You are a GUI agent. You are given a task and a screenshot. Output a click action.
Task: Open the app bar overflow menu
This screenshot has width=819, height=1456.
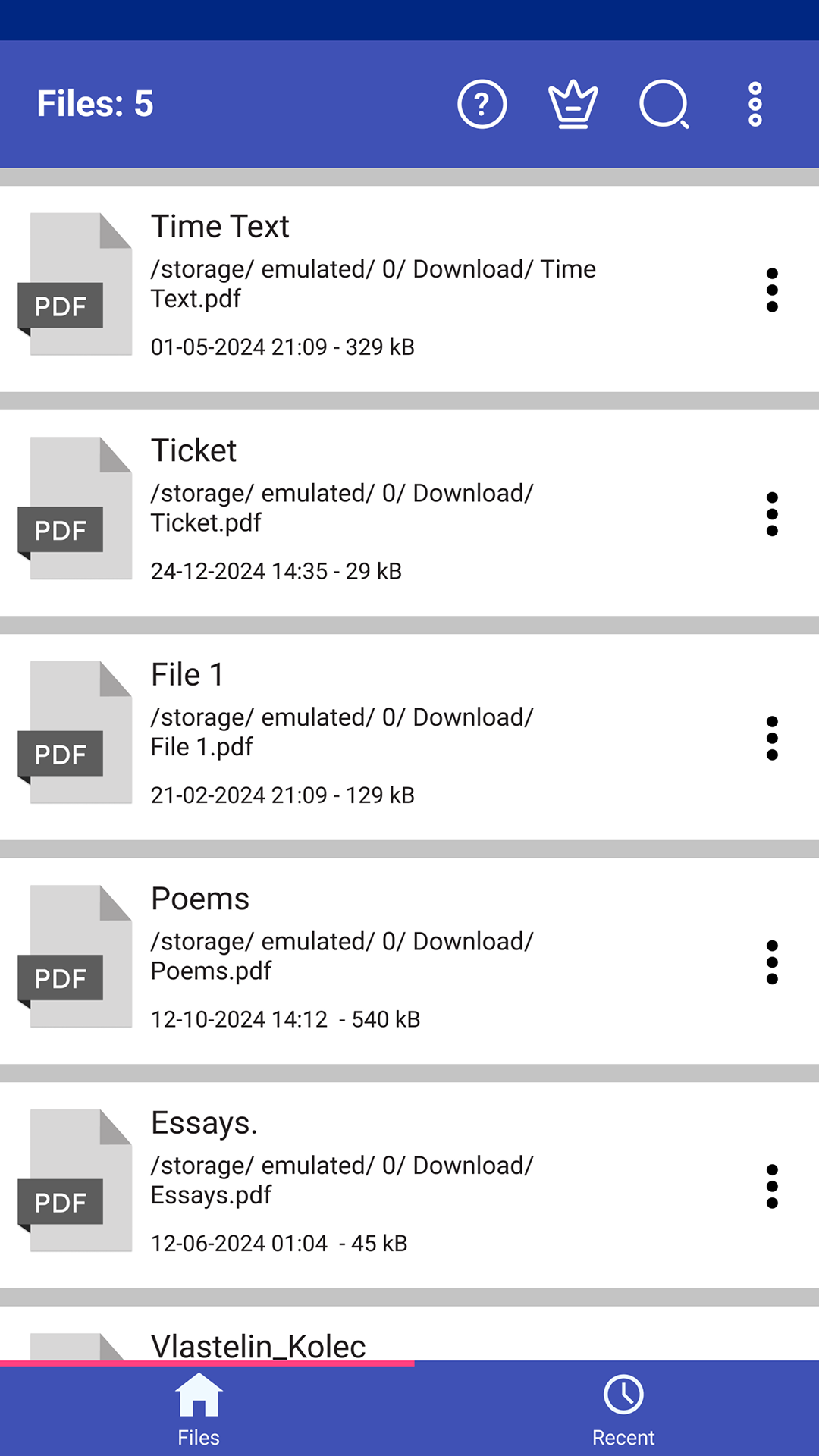click(755, 104)
